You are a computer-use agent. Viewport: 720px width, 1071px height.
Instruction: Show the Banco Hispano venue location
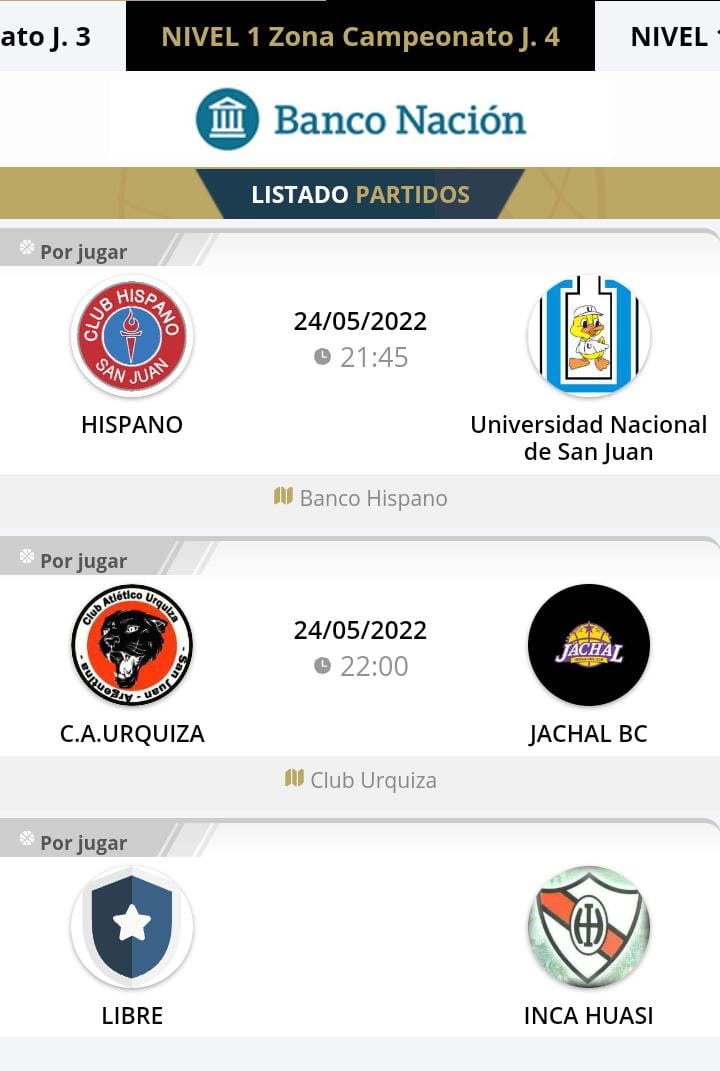pyautogui.click(x=361, y=498)
